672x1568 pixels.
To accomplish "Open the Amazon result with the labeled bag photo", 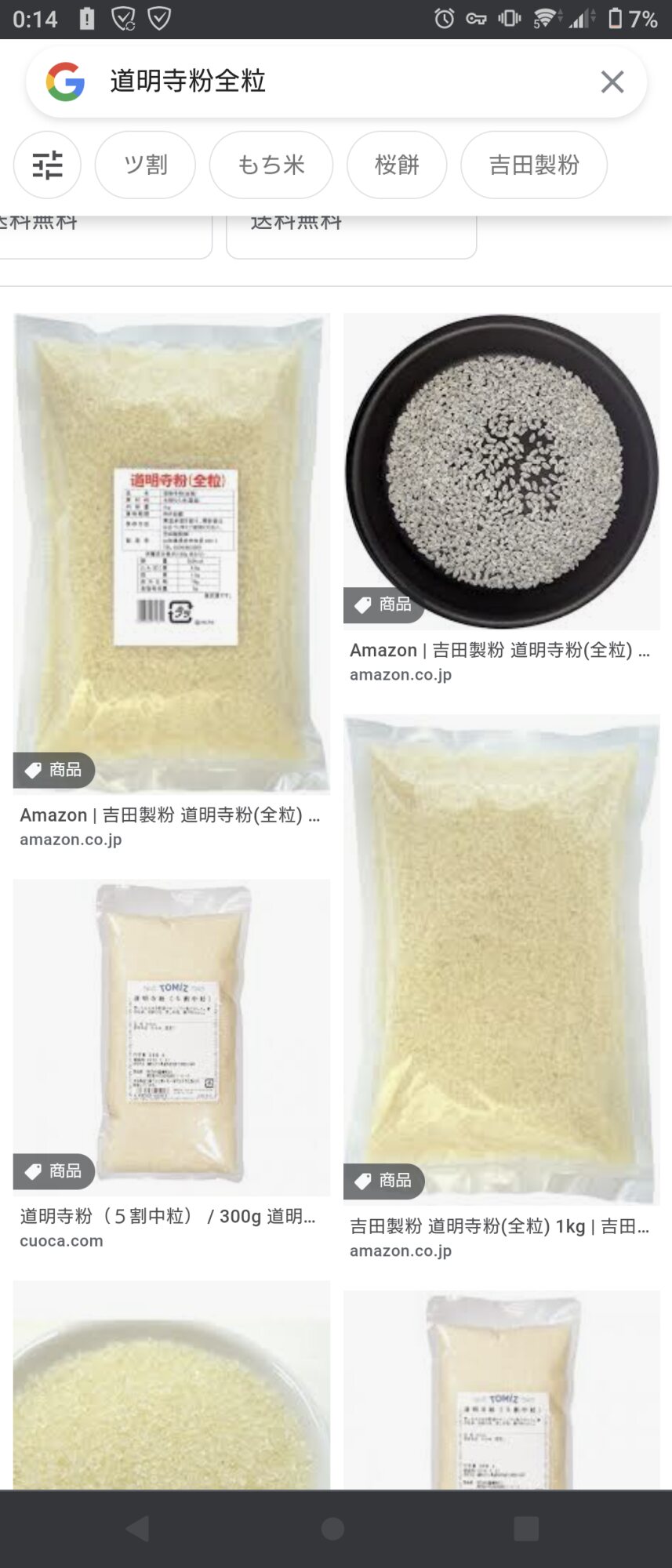I will 171,553.
